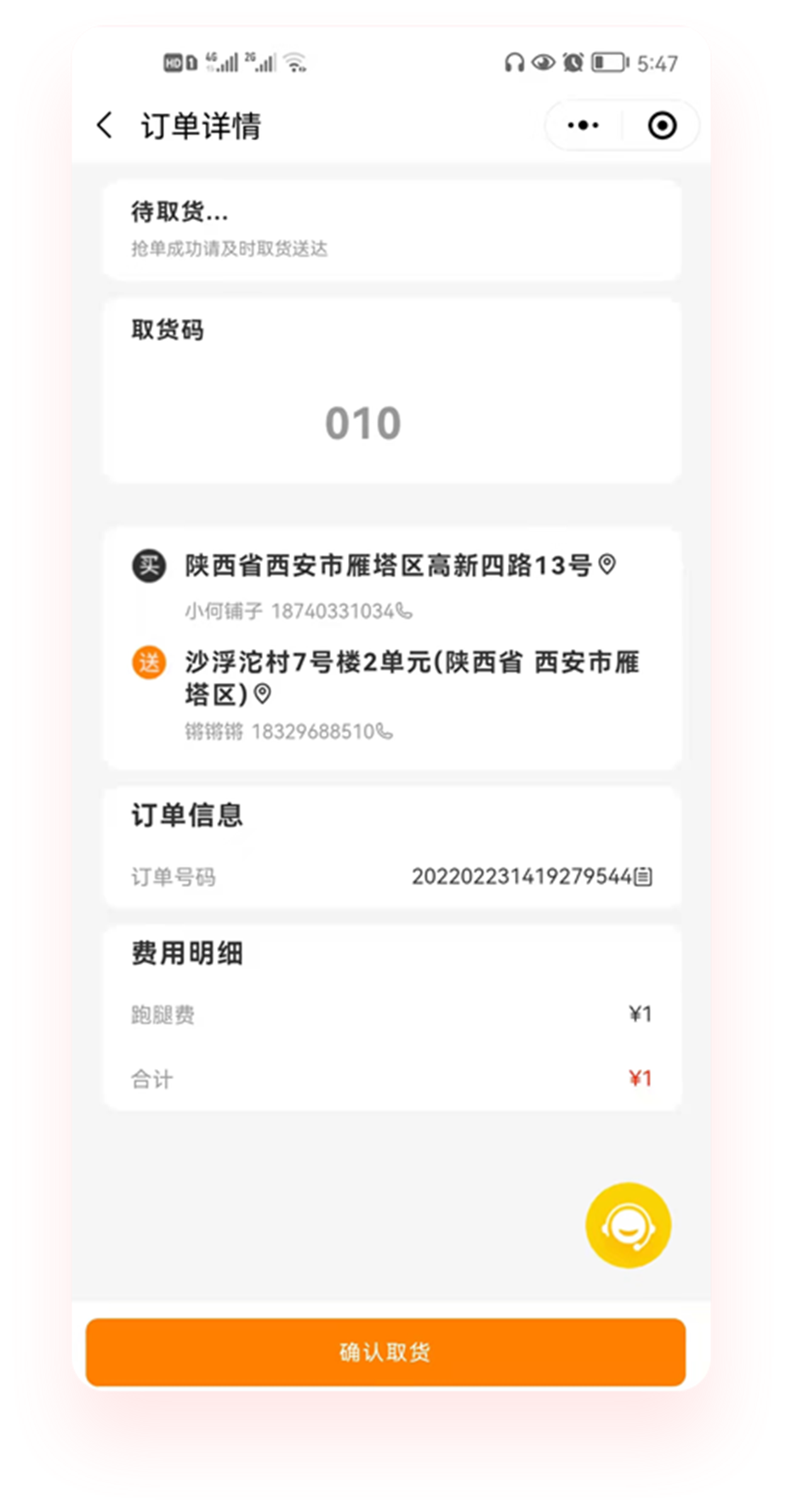Open map location for delivery address
The height and width of the screenshot is (1512, 786).
coord(263,694)
